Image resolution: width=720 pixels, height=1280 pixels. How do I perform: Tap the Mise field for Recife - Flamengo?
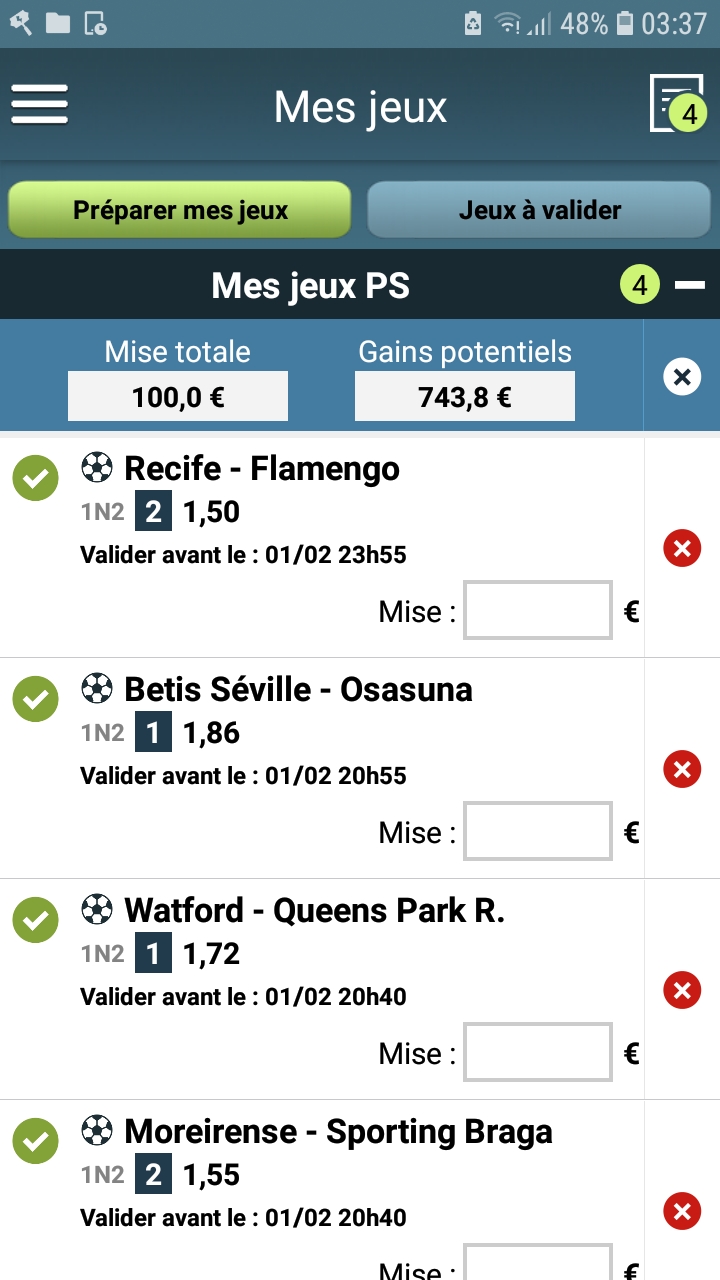point(539,610)
